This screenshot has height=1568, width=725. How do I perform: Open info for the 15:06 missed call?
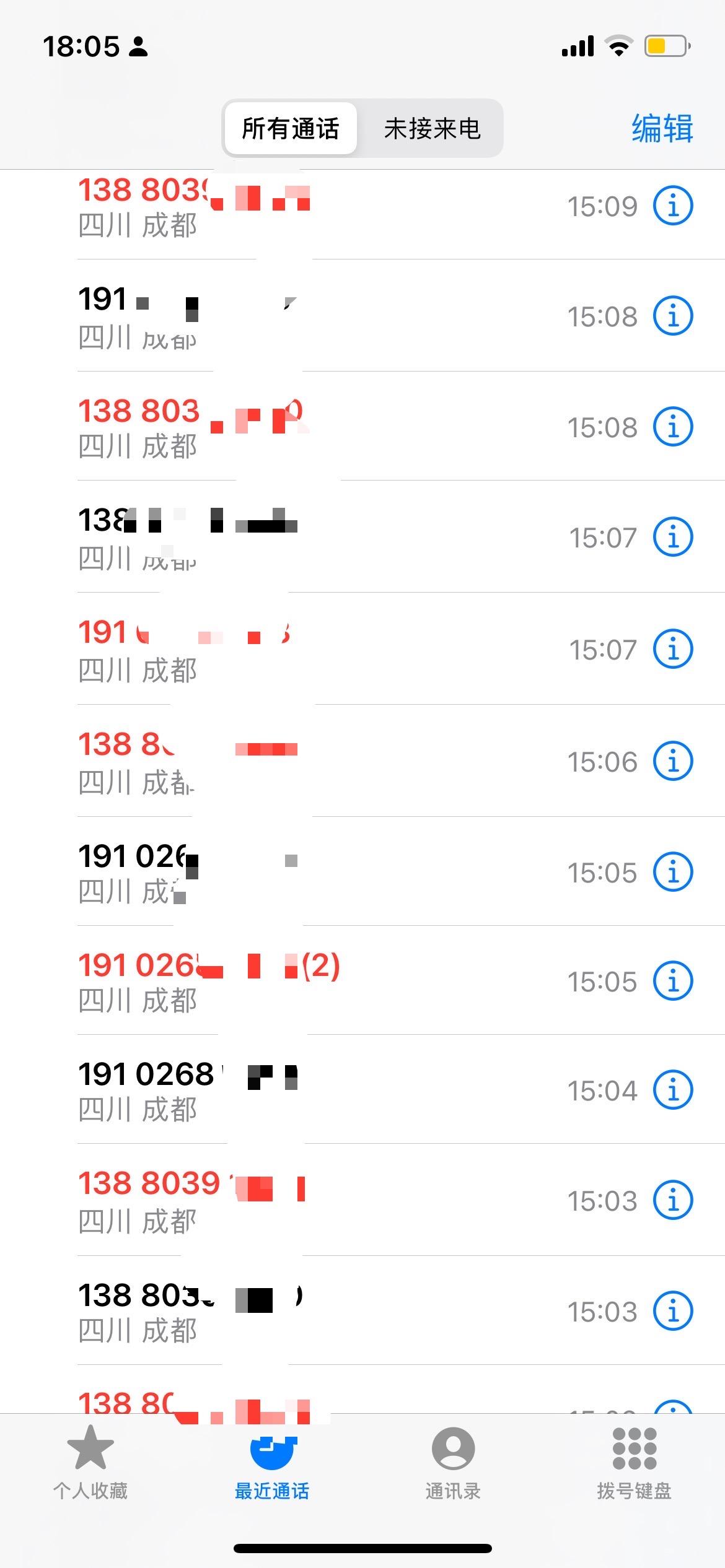[673, 761]
